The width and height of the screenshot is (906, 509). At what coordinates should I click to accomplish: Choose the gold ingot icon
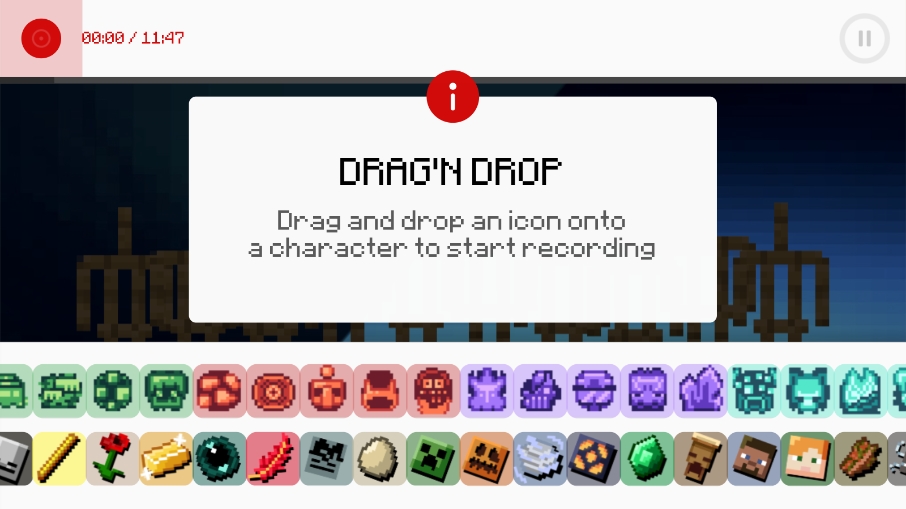click(166, 459)
